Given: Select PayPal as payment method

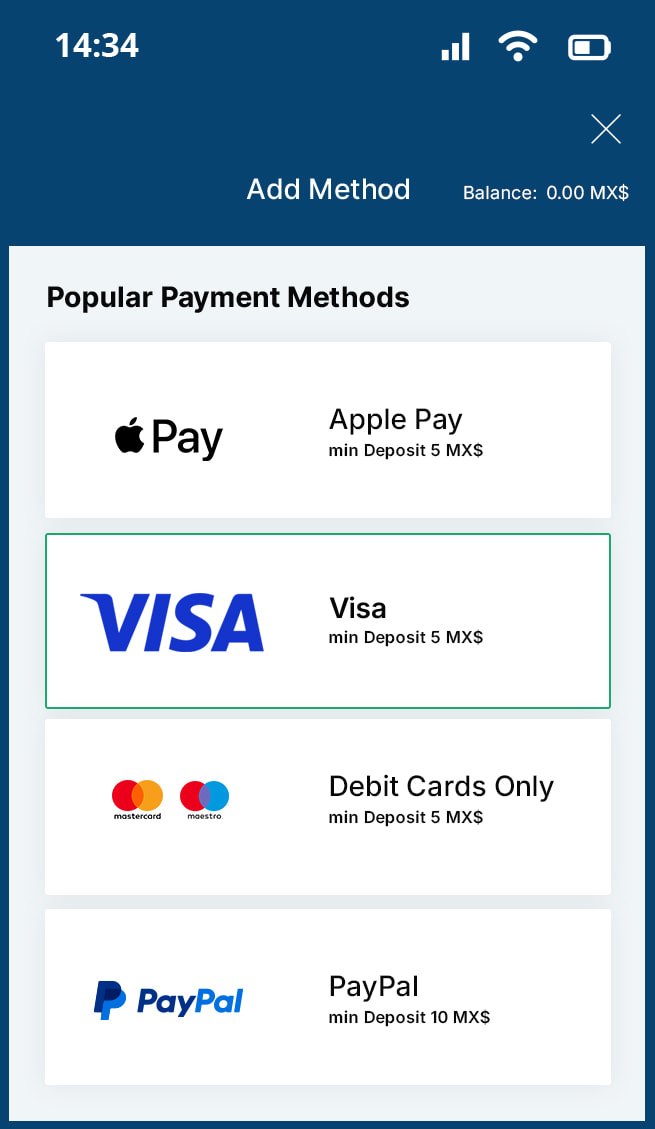Looking at the screenshot, I should 327,997.
